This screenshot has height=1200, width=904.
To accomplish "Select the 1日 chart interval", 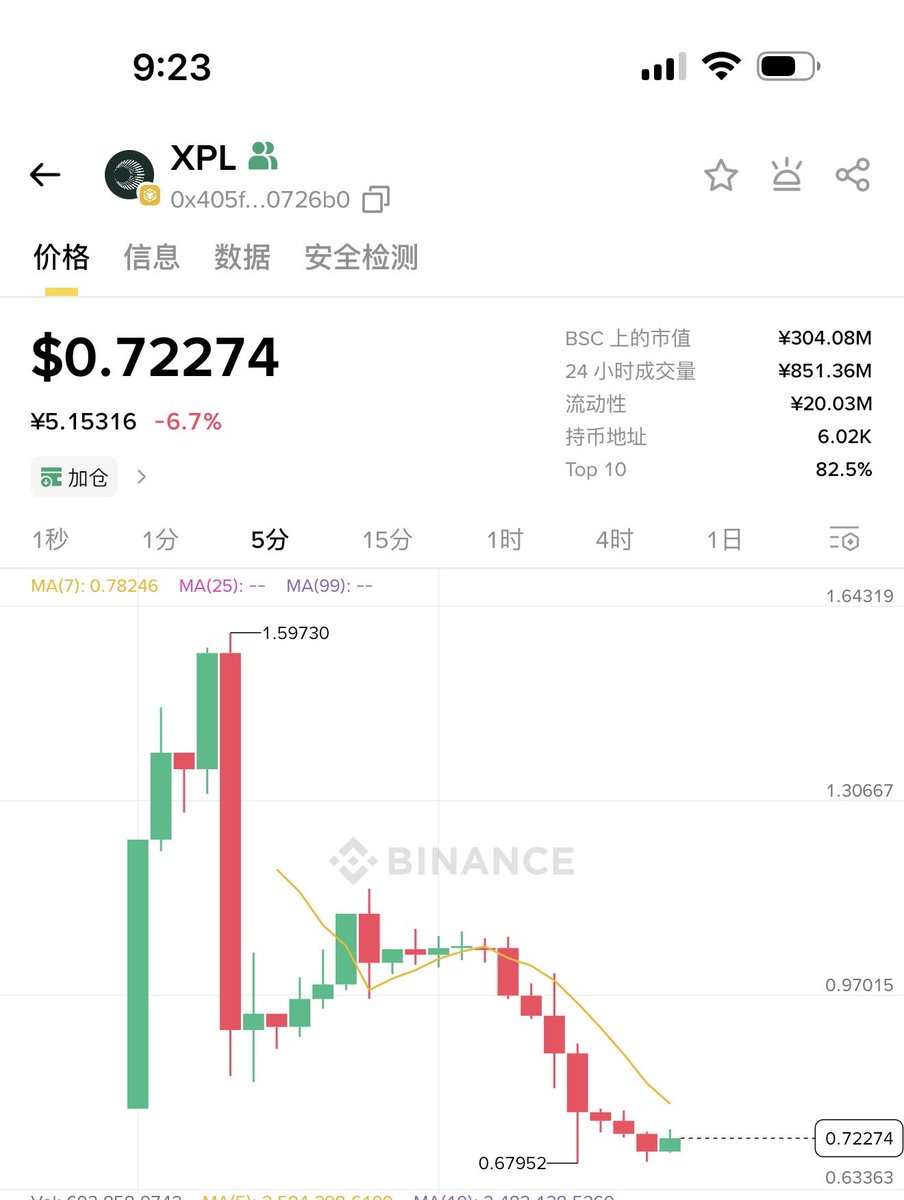I will (x=724, y=540).
